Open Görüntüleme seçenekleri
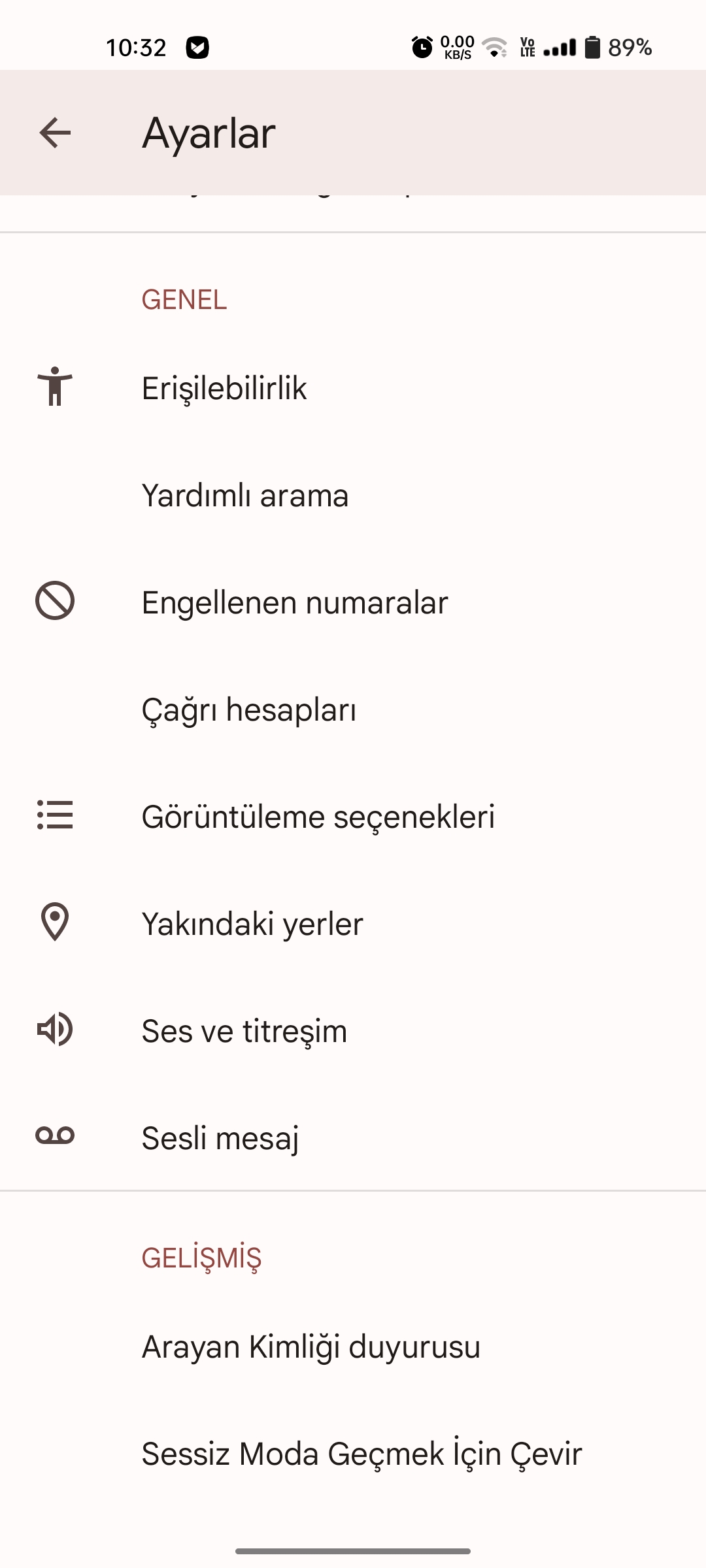This screenshot has width=706, height=1568. (353, 817)
